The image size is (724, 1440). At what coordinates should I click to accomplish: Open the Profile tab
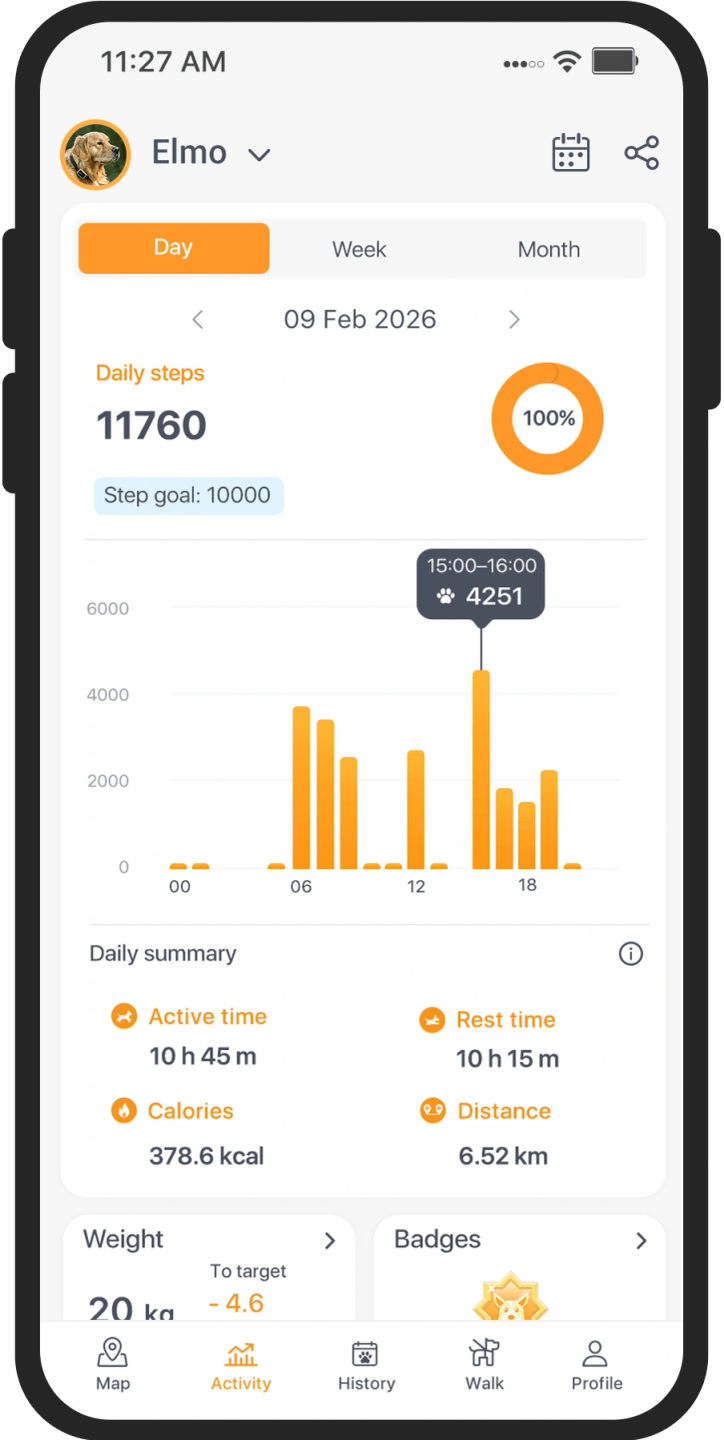[x=597, y=1365]
